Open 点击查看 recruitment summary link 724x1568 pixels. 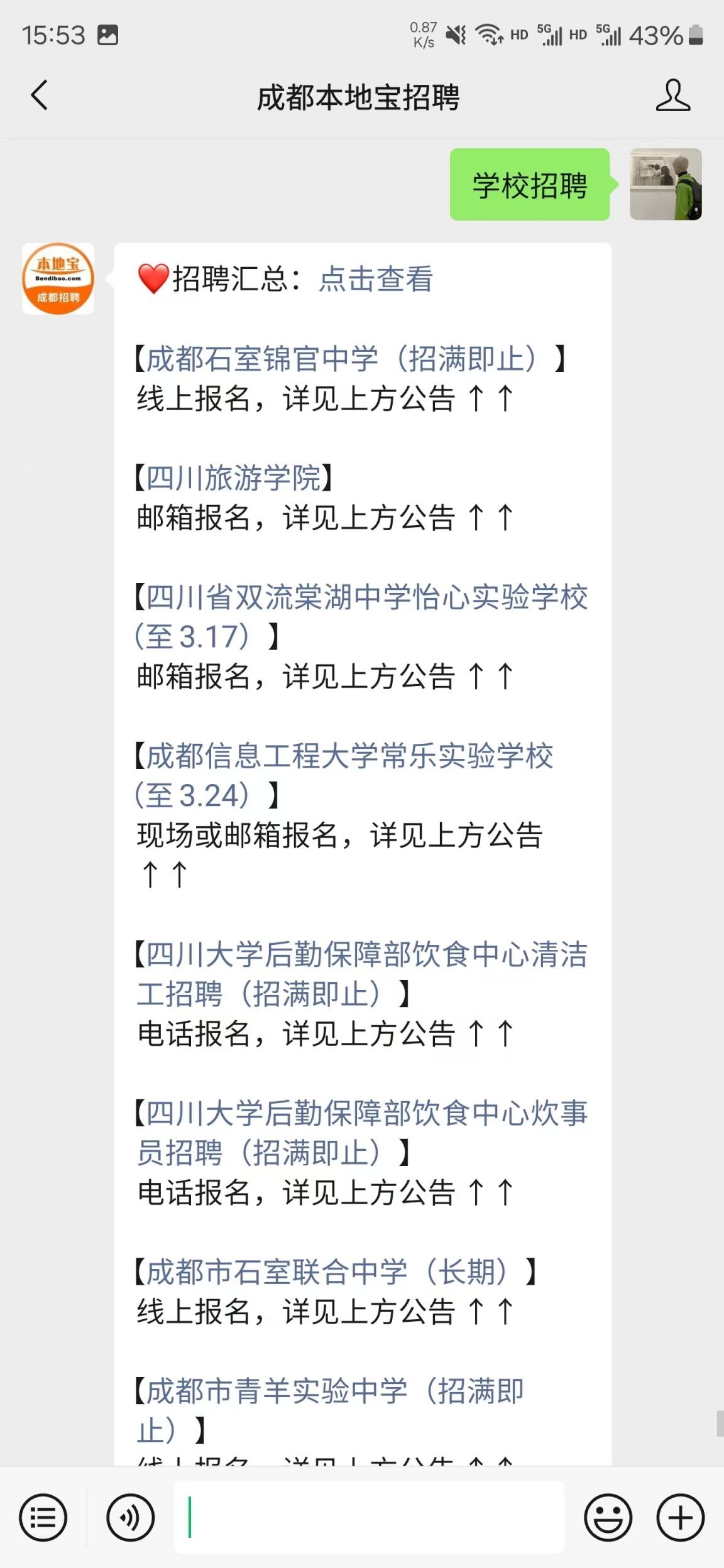(375, 279)
